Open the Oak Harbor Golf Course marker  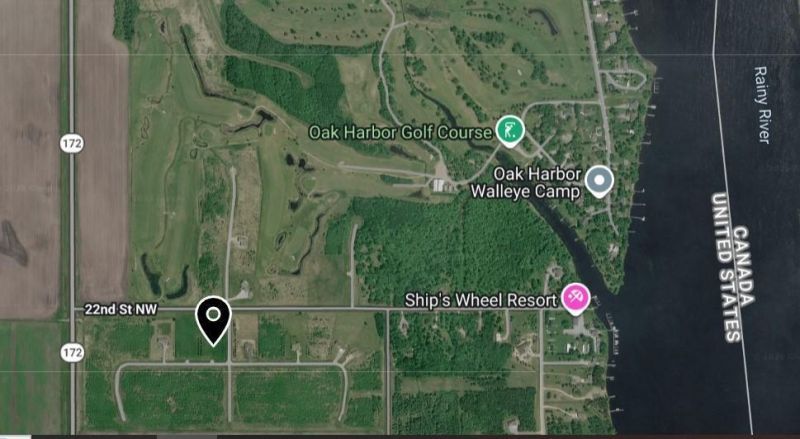[x=509, y=130]
